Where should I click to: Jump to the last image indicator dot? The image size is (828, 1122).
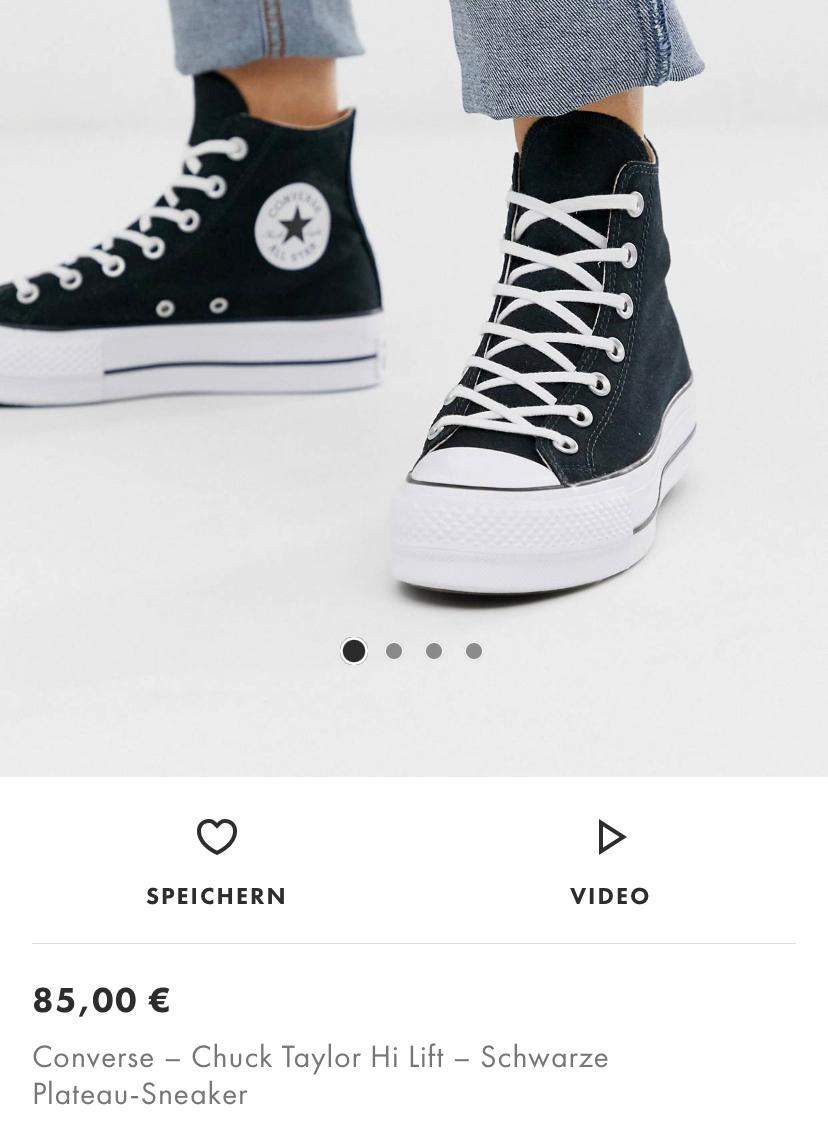point(474,651)
